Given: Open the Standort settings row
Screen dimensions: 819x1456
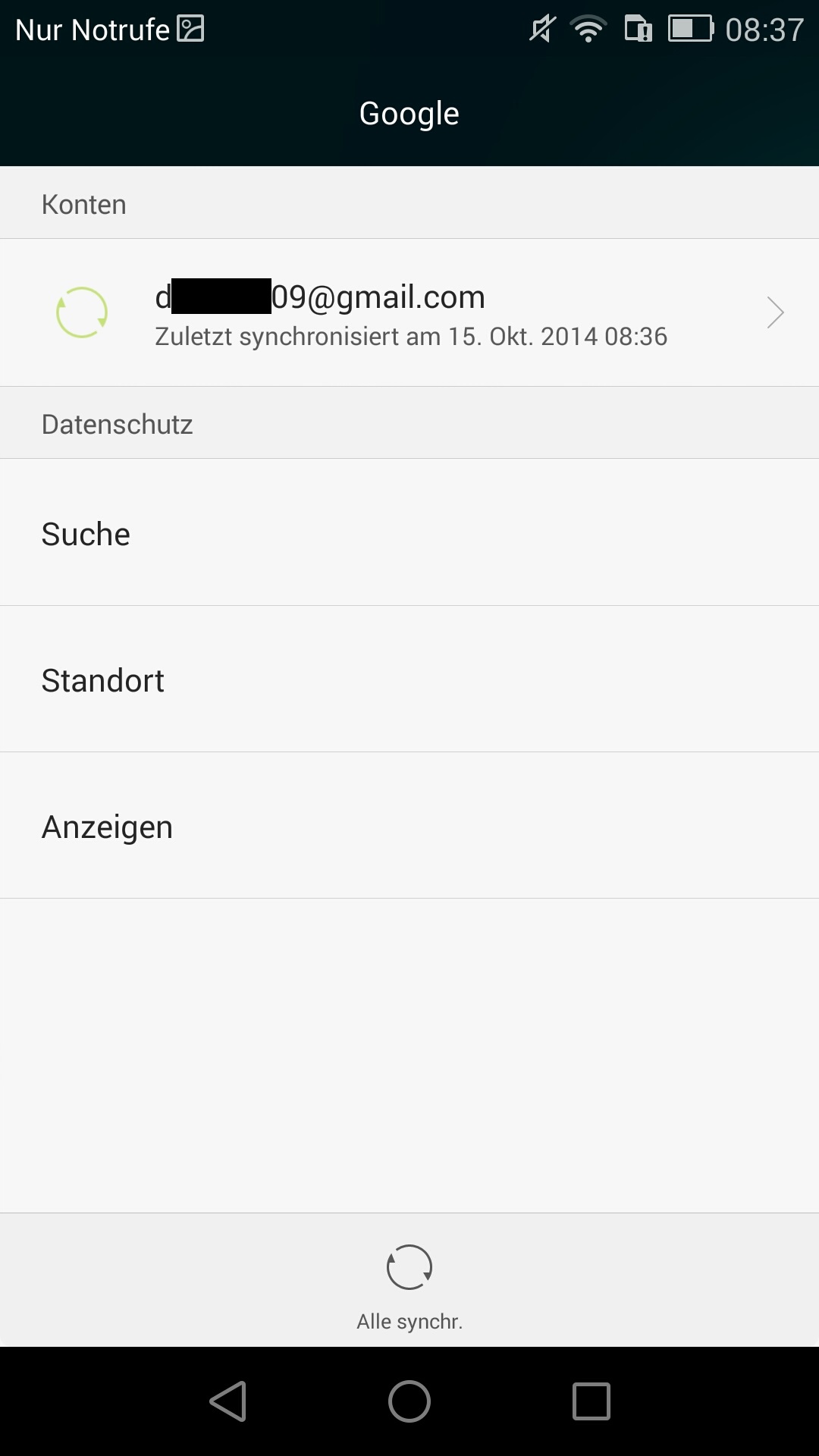Looking at the screenshot, I should (x=409, y=679).
